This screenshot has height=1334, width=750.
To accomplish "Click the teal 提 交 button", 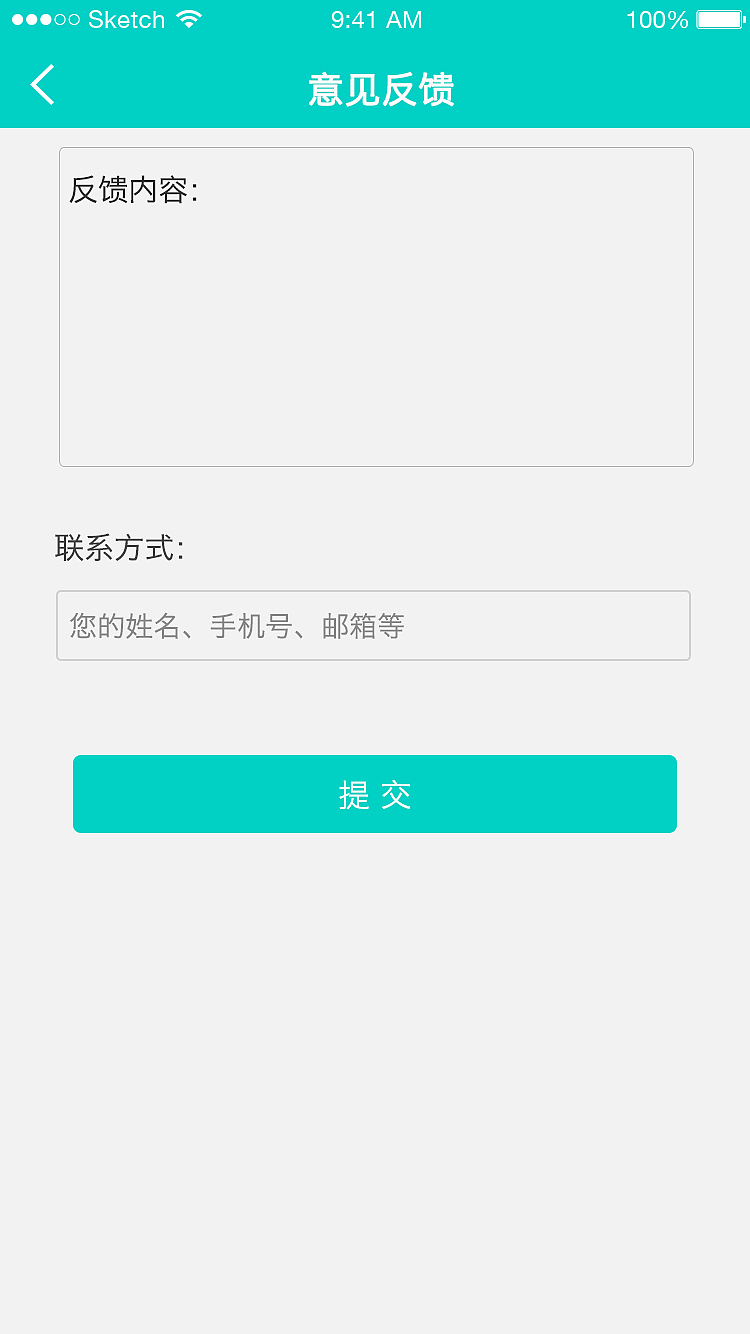I will pos(375,794).
